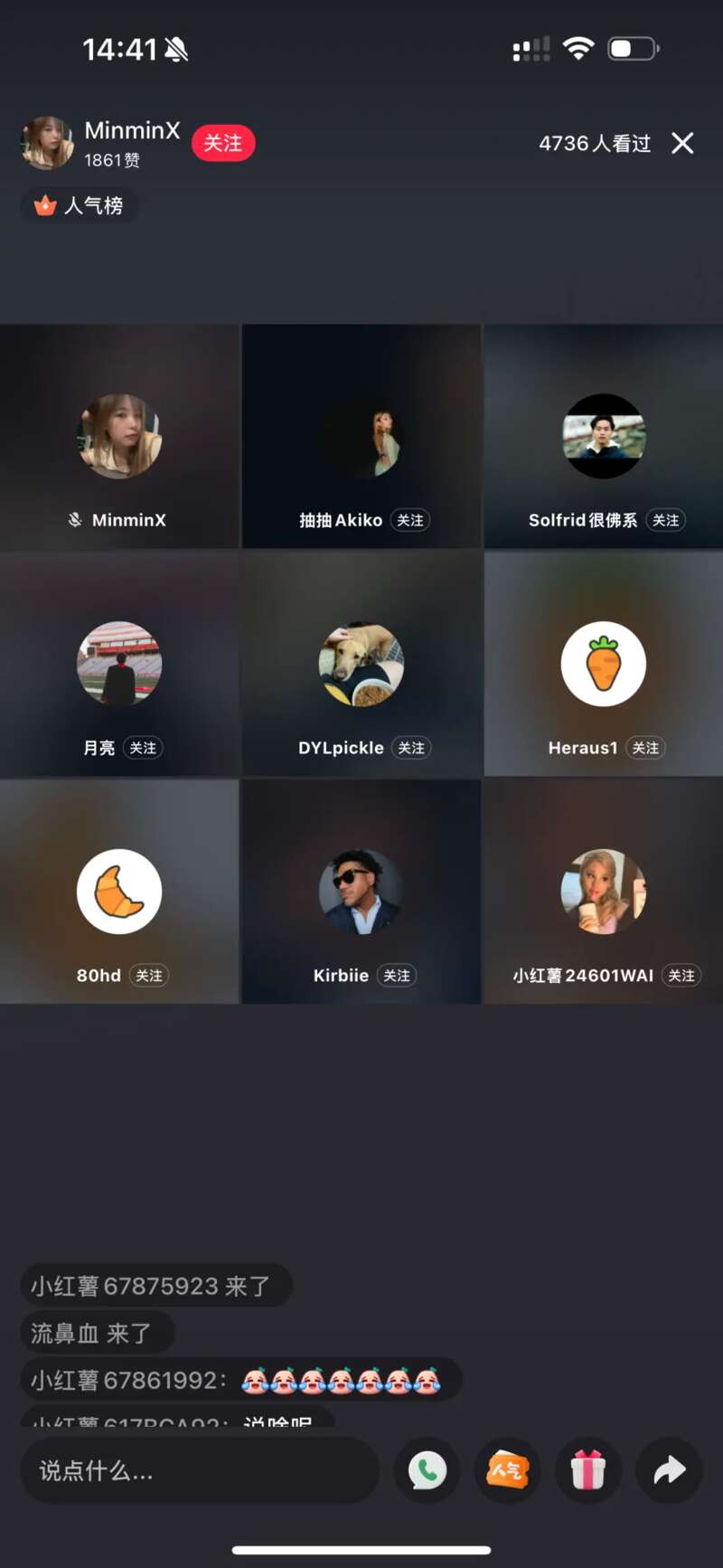
Task: Follow Solfrid很佛系
Action: pyautogui.click(x=666, y=520)
